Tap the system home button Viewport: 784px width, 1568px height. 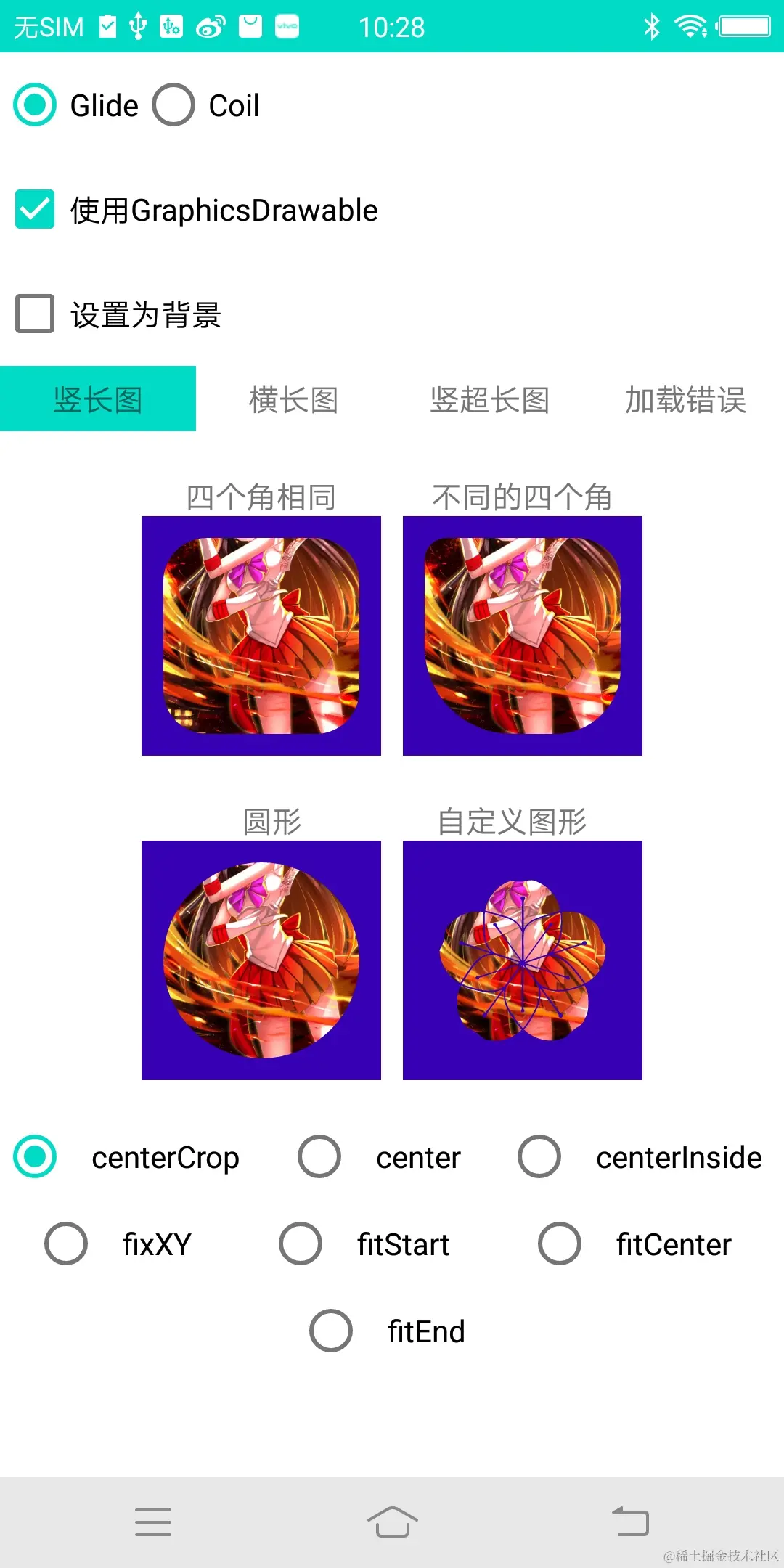click(x=392, y=1522)
